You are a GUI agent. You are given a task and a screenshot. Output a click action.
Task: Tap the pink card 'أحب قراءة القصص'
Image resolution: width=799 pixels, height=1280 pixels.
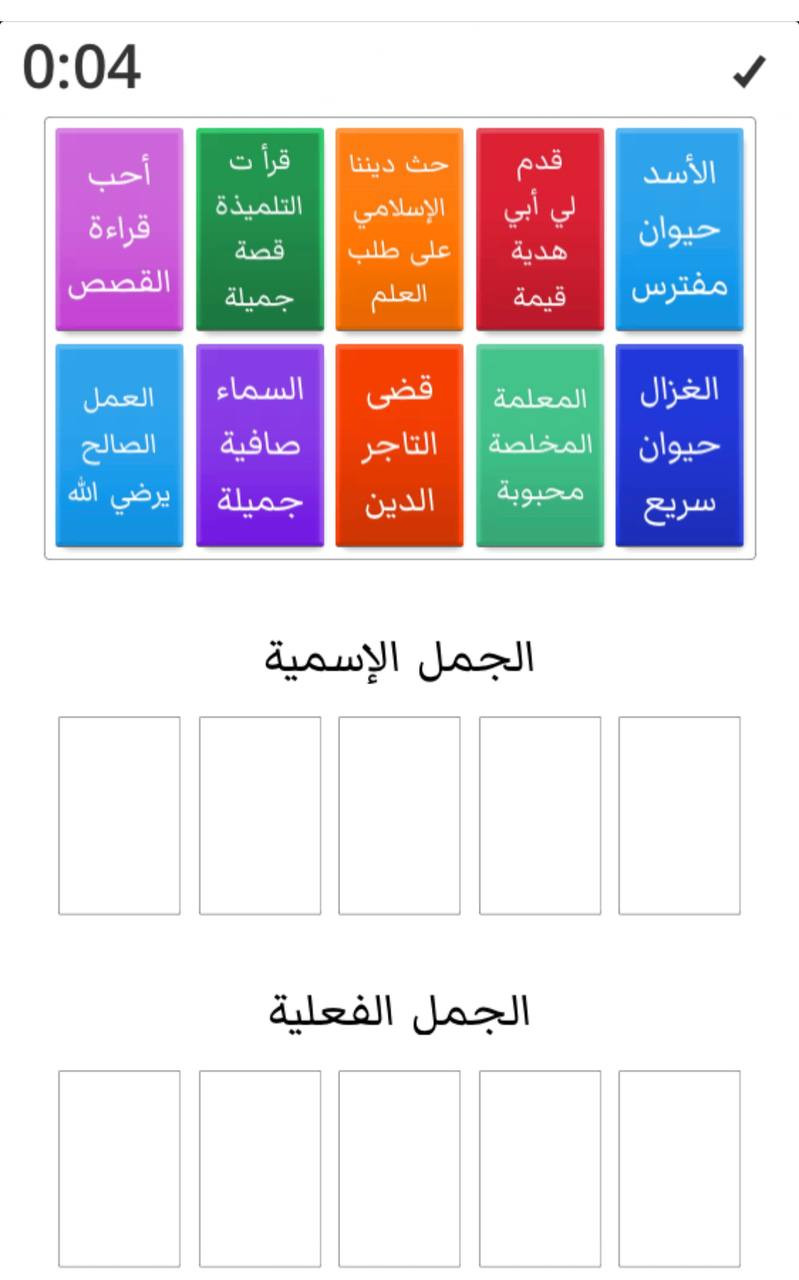(119, 229)
